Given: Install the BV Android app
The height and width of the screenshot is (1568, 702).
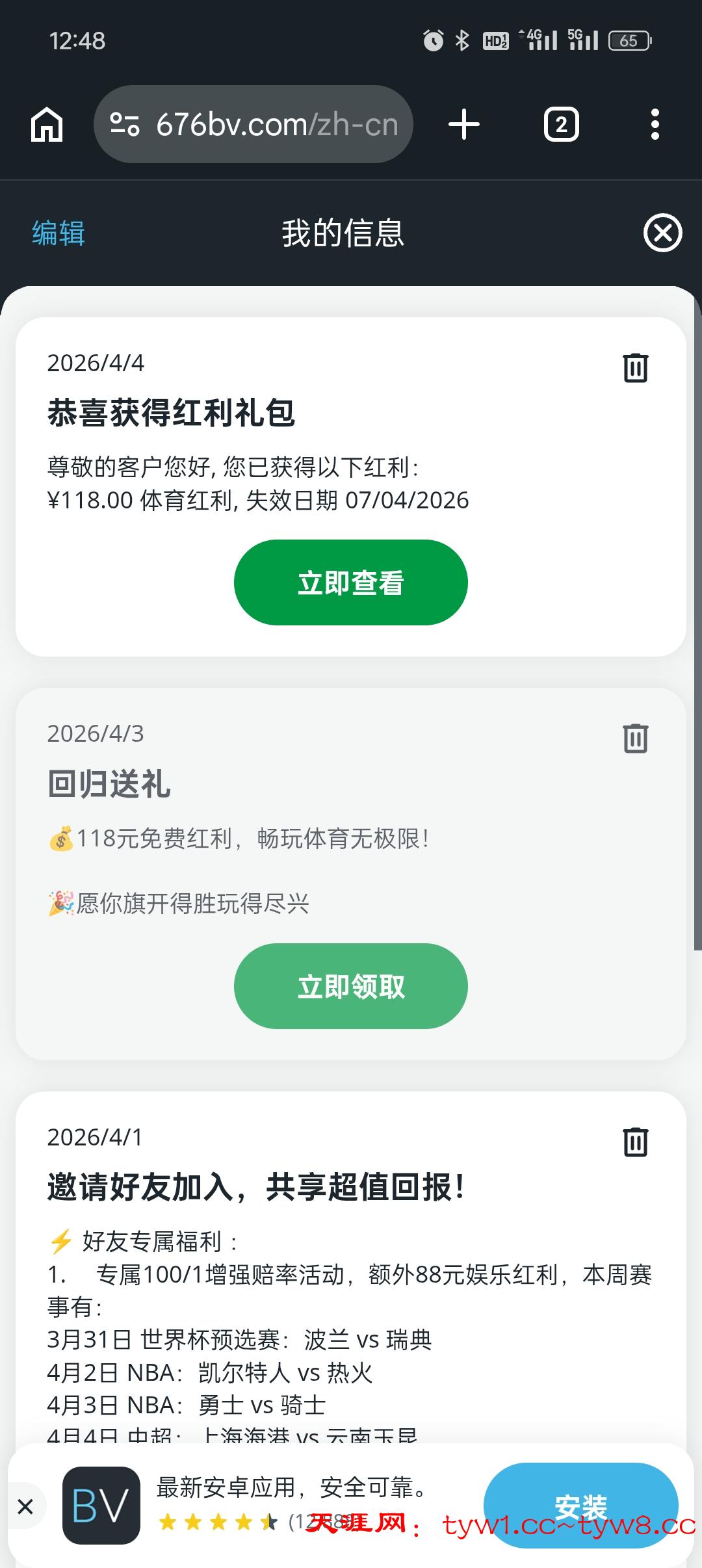Looking at the screenshot, I should click(580, 1505).
